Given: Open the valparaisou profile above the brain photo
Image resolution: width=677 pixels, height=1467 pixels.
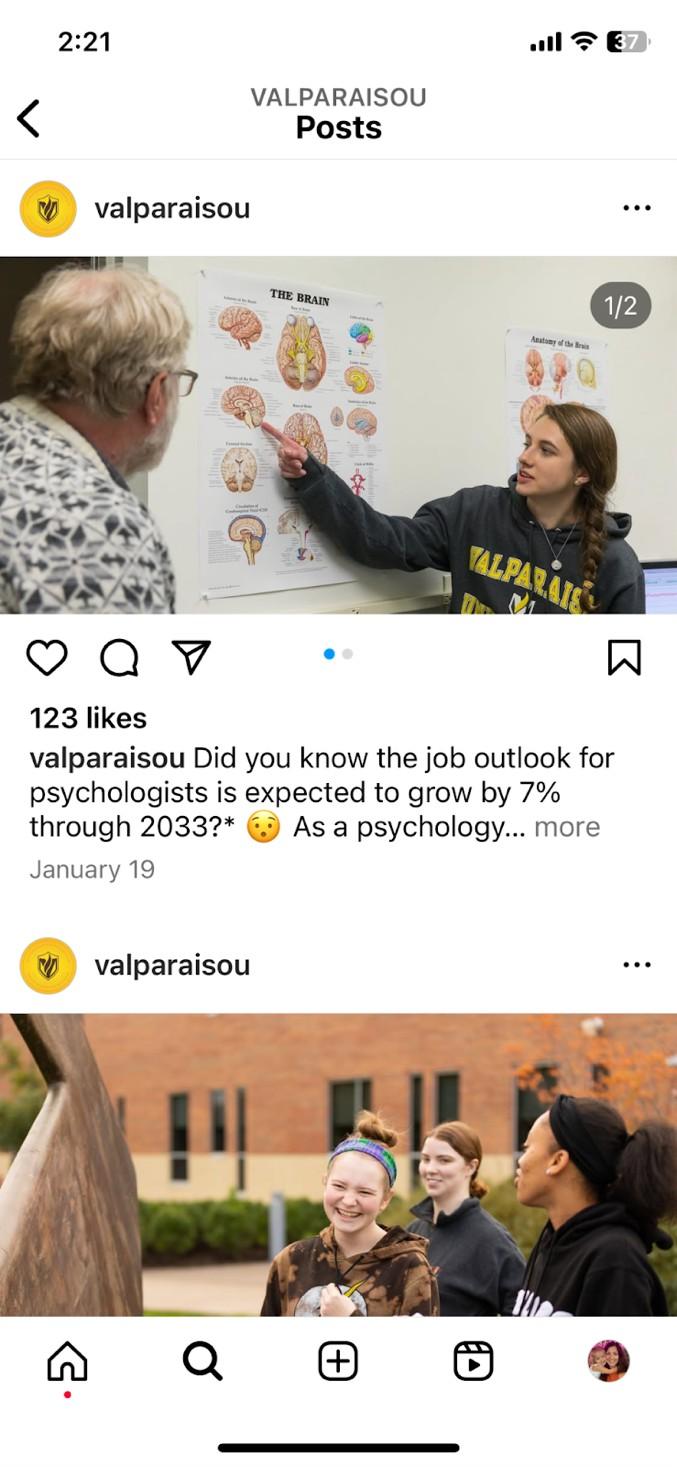Looking at the screenshot, I should (x=171, y=208).
